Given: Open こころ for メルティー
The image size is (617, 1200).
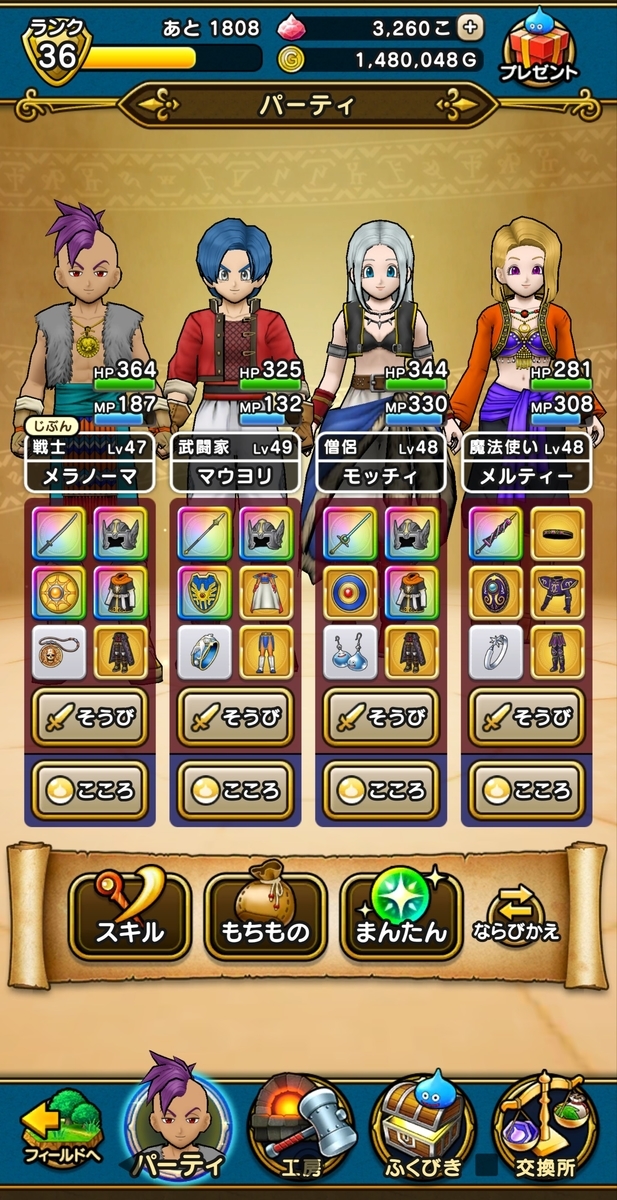Looking at the screenshot, I should pos(526,790).
